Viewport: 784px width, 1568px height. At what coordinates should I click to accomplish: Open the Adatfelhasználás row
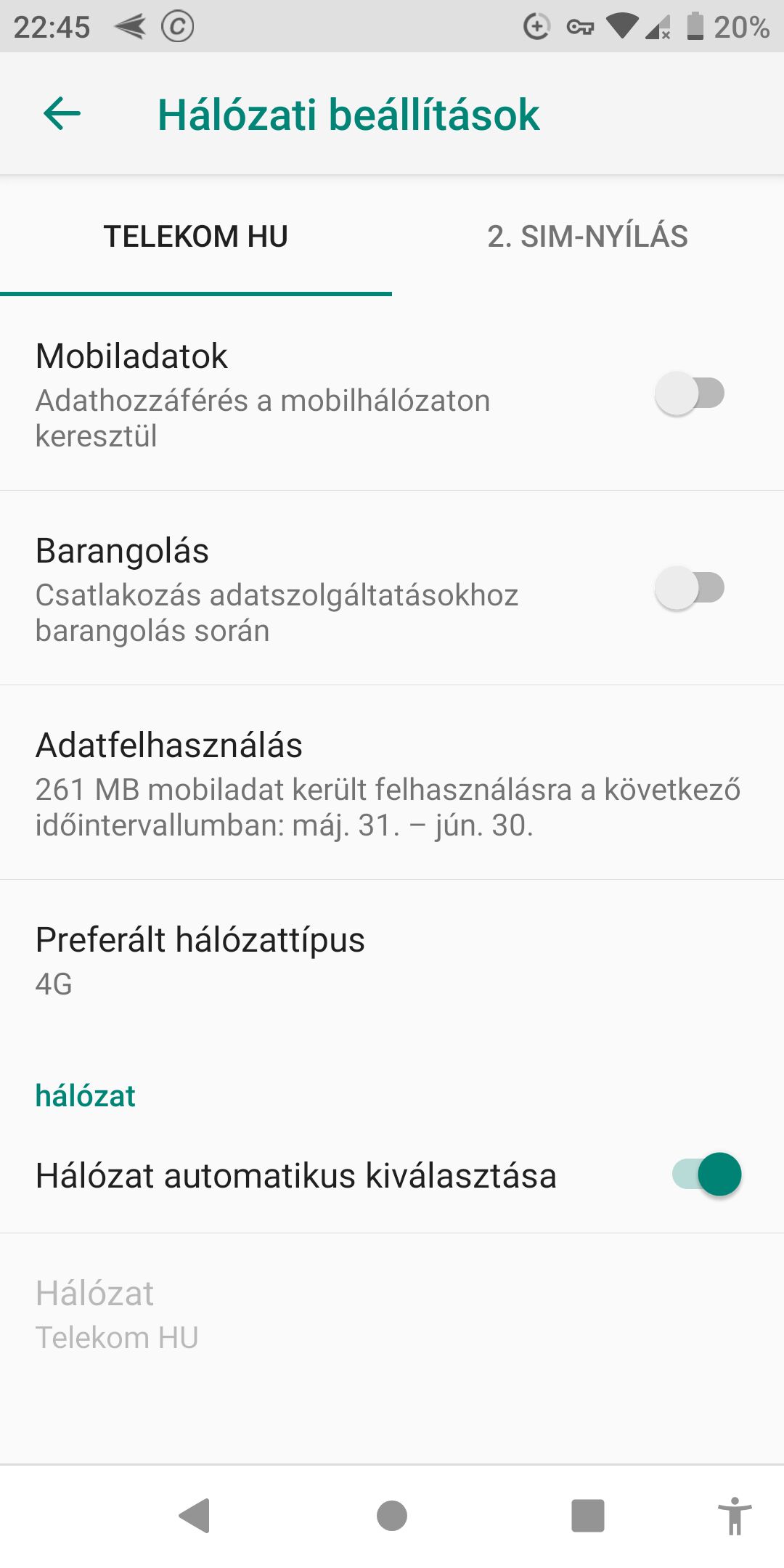[392, 783]
